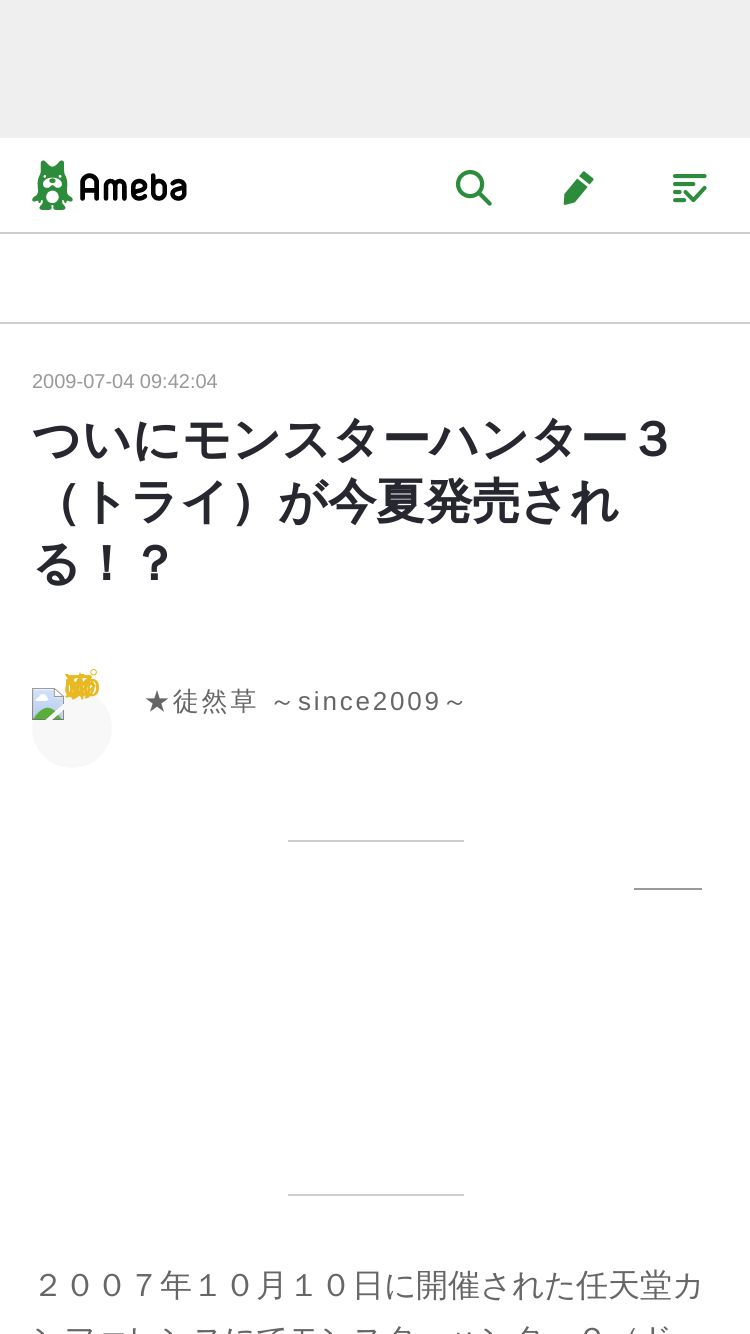Open the blog ★徒然草 ～since2009～

coord(305,701)
